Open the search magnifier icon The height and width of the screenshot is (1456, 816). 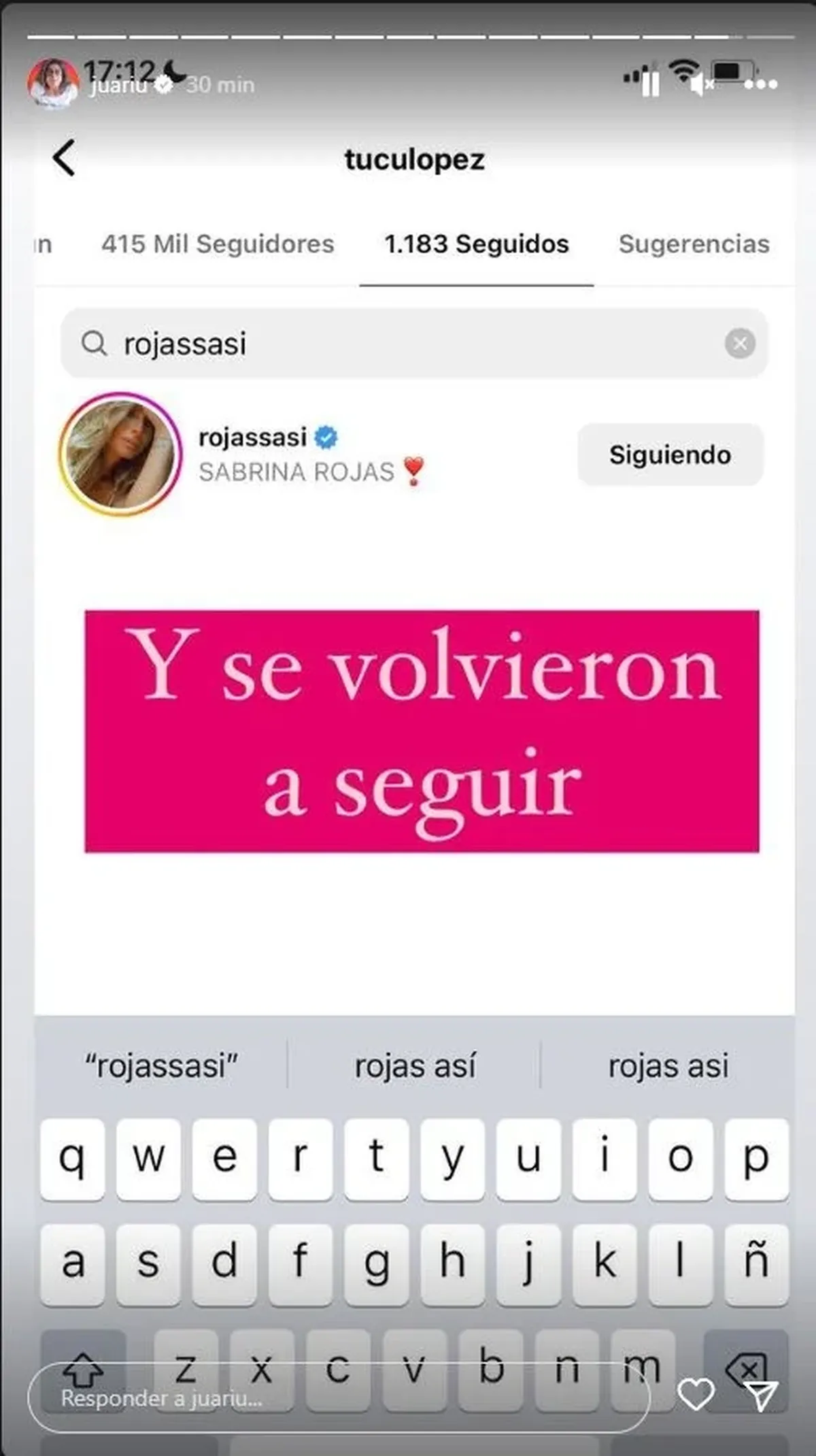pyautogui.click(x=95, y=344)
